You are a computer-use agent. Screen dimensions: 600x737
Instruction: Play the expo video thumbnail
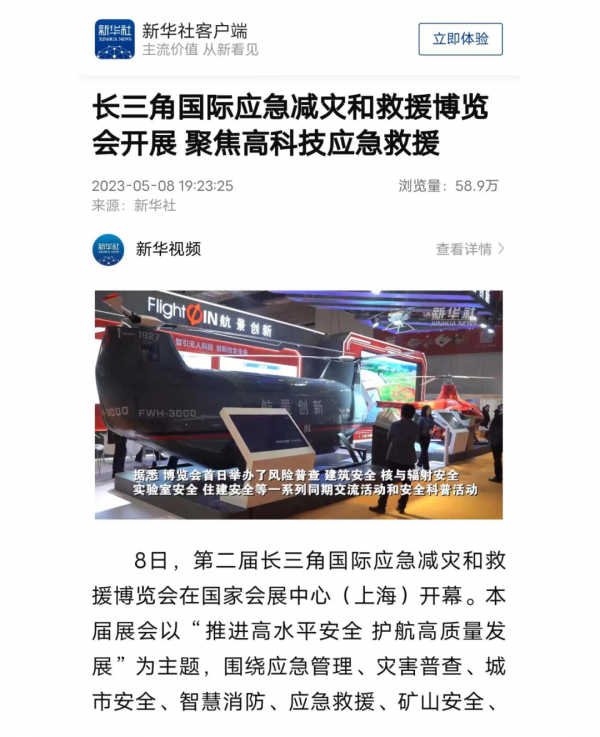pyautogui.click(x=298, y=404)
